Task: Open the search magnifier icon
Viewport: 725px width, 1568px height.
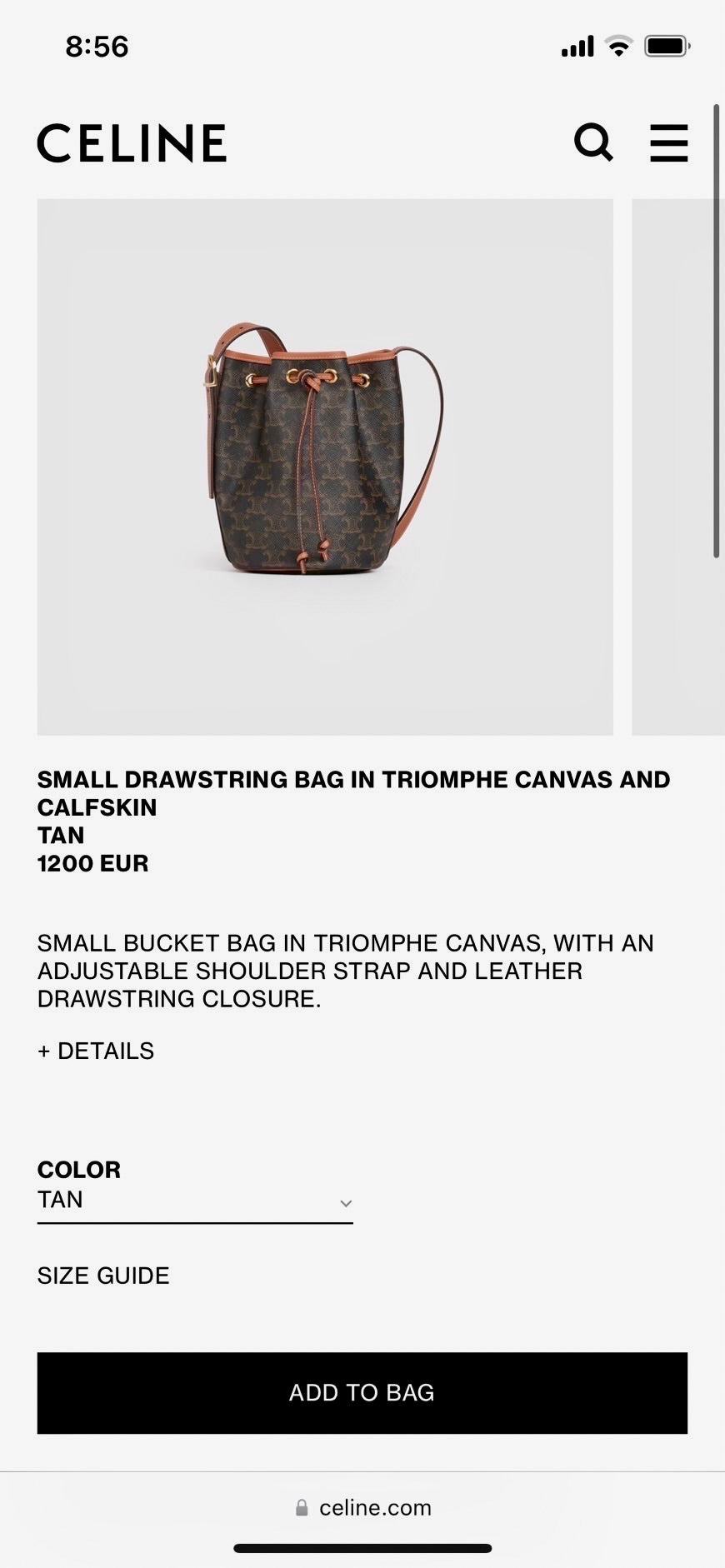Action: pos(593,142)
